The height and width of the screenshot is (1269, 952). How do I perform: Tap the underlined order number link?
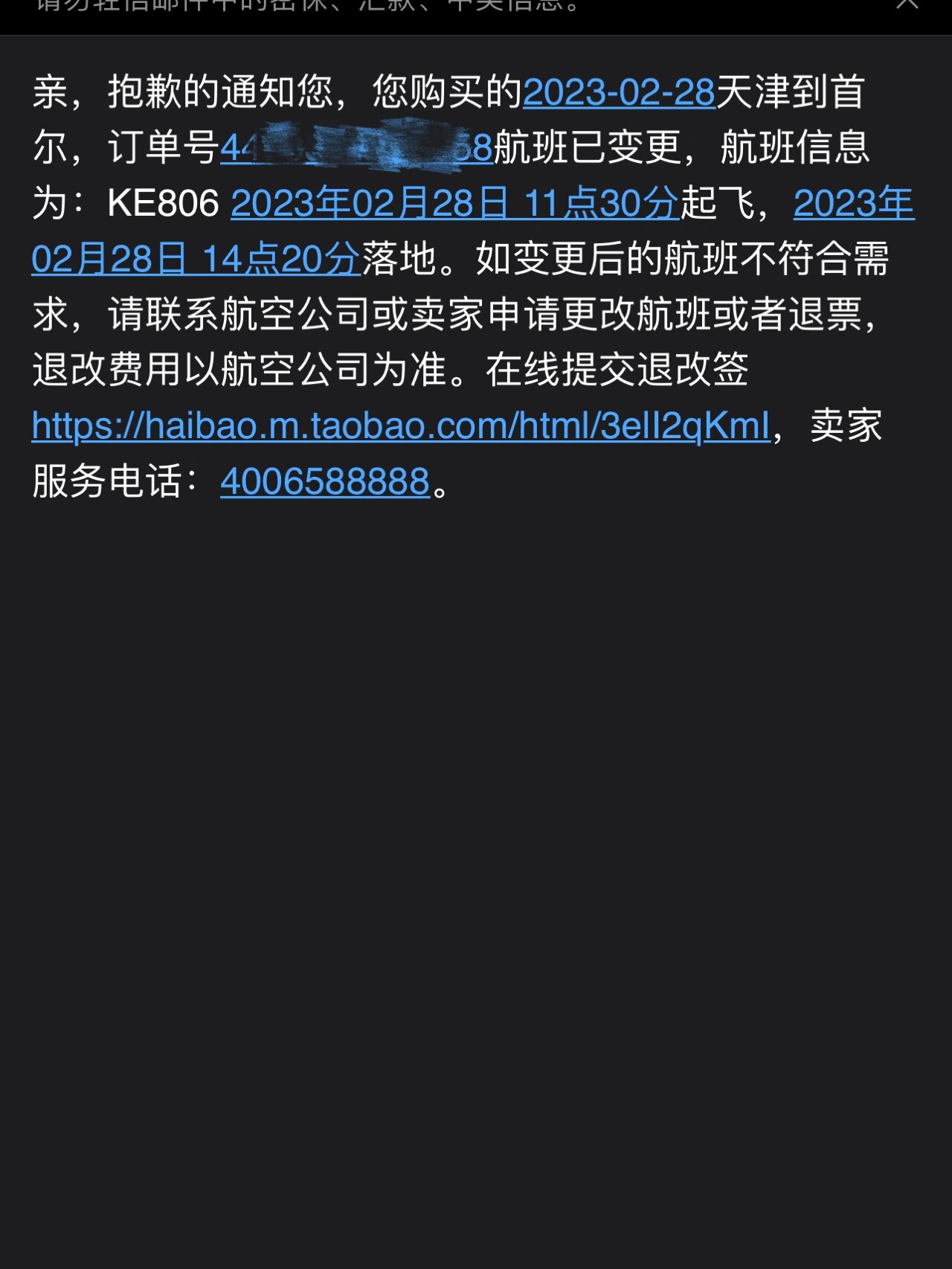point(356,148)
